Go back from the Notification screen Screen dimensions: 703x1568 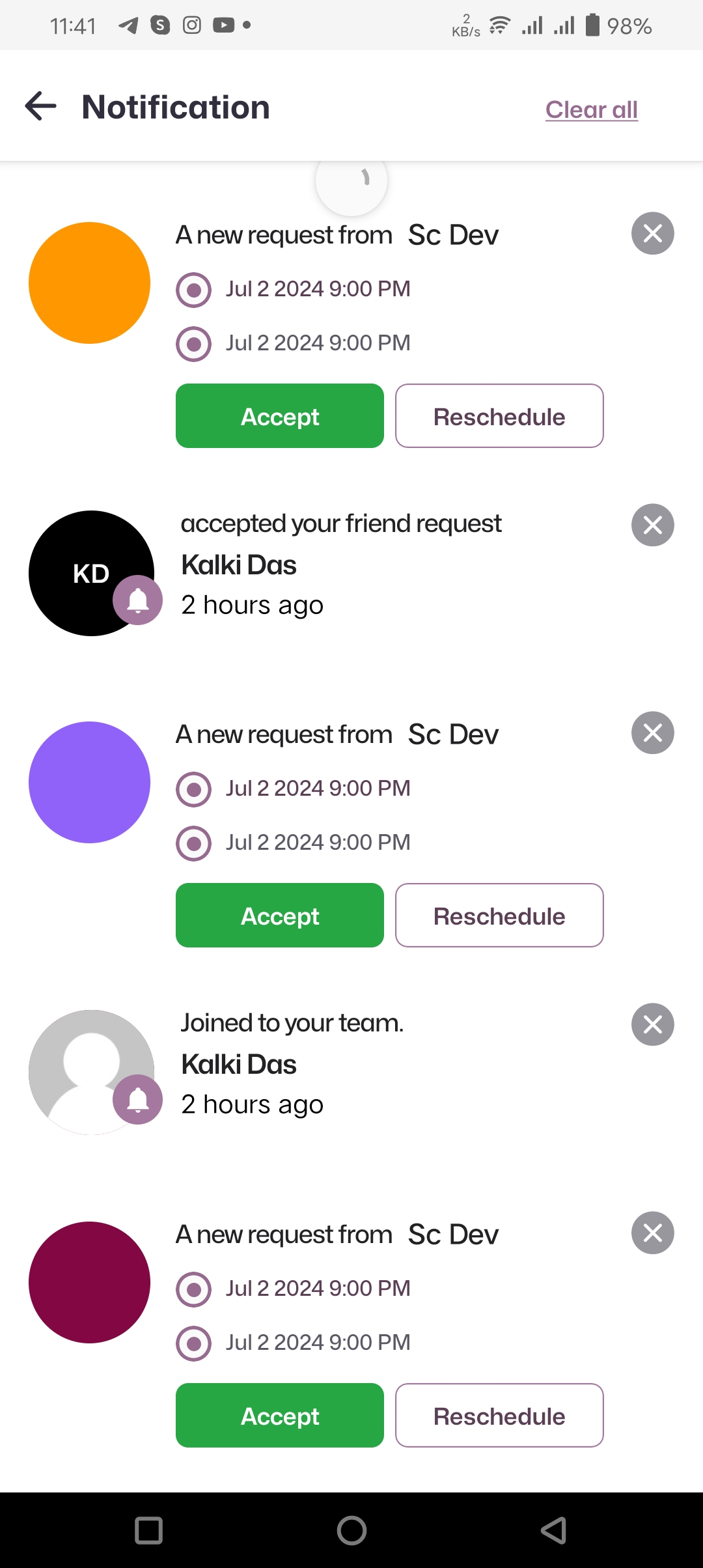pos(40,106)
